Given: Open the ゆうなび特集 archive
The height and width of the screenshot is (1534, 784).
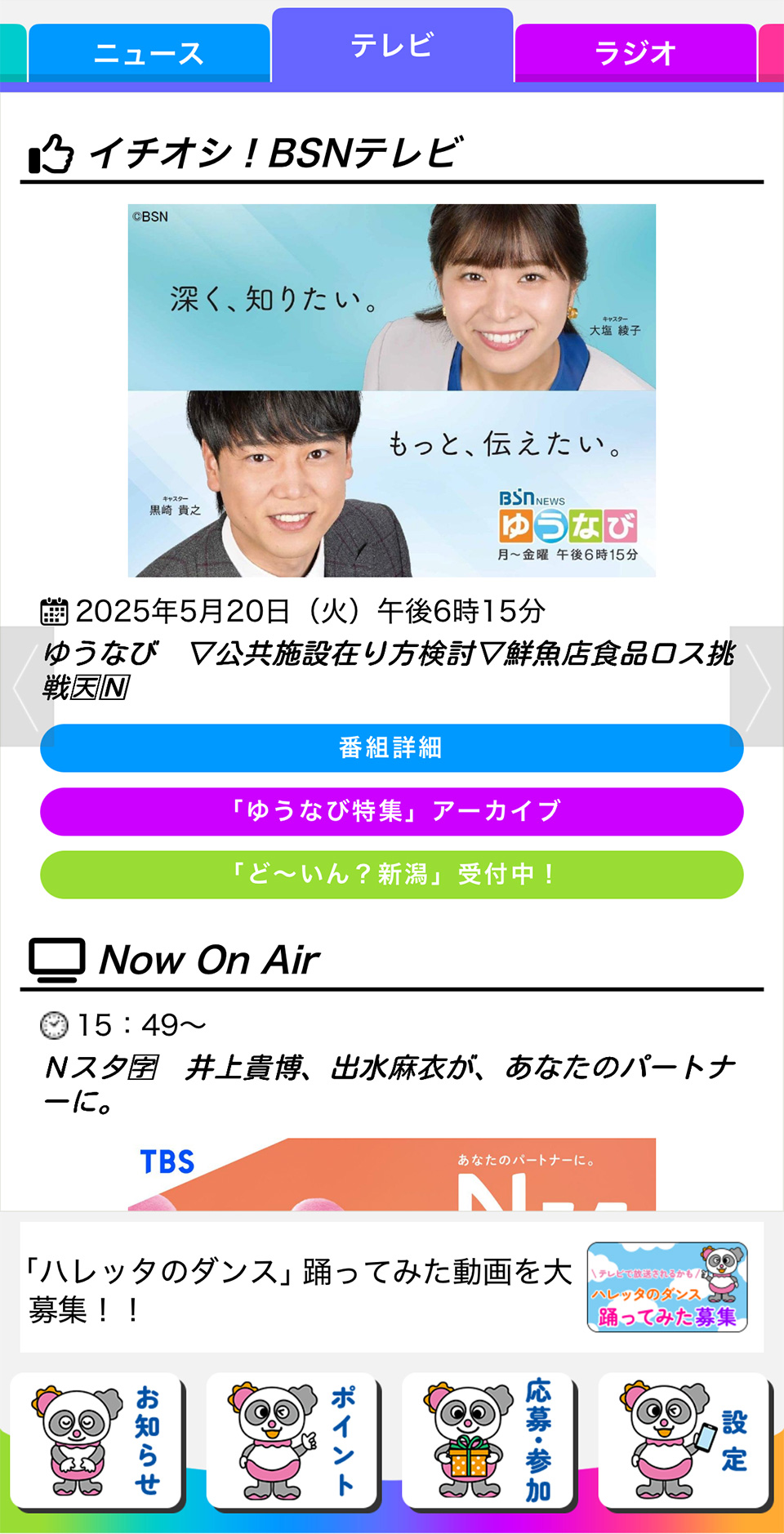Looking at the screenshot, I should 391,811.
